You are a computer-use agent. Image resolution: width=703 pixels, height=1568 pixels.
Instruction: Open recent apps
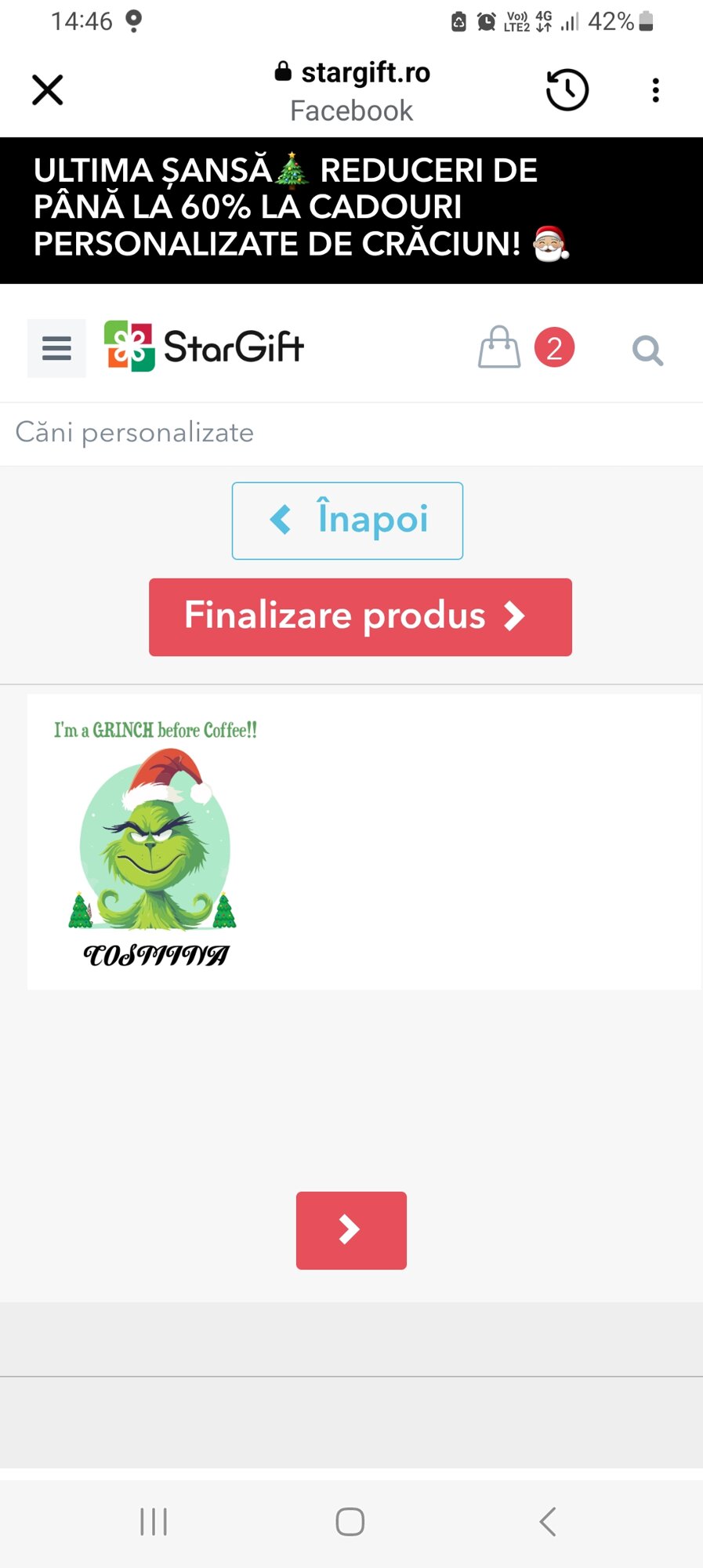(154, 1522)
